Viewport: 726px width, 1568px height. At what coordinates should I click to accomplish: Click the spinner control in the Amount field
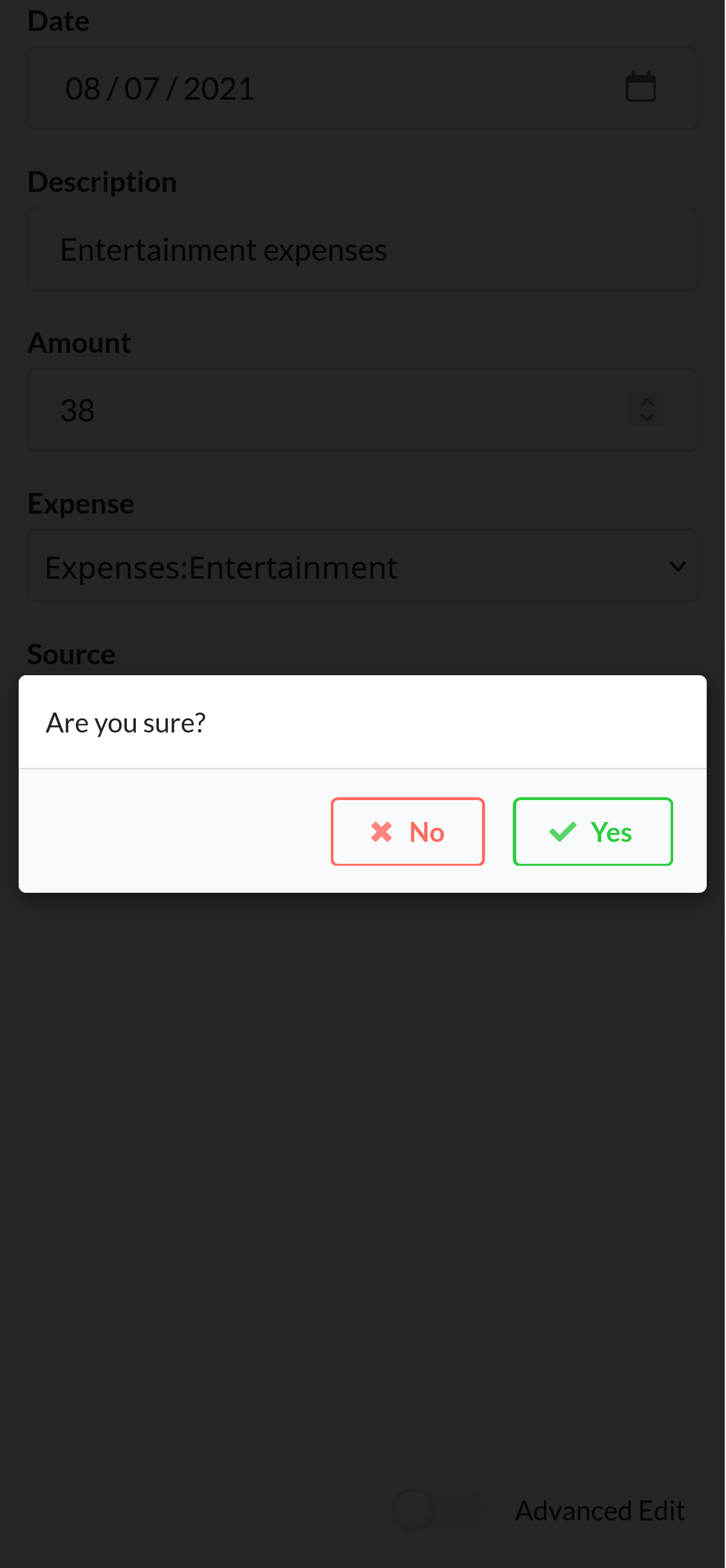pos(647,410)
